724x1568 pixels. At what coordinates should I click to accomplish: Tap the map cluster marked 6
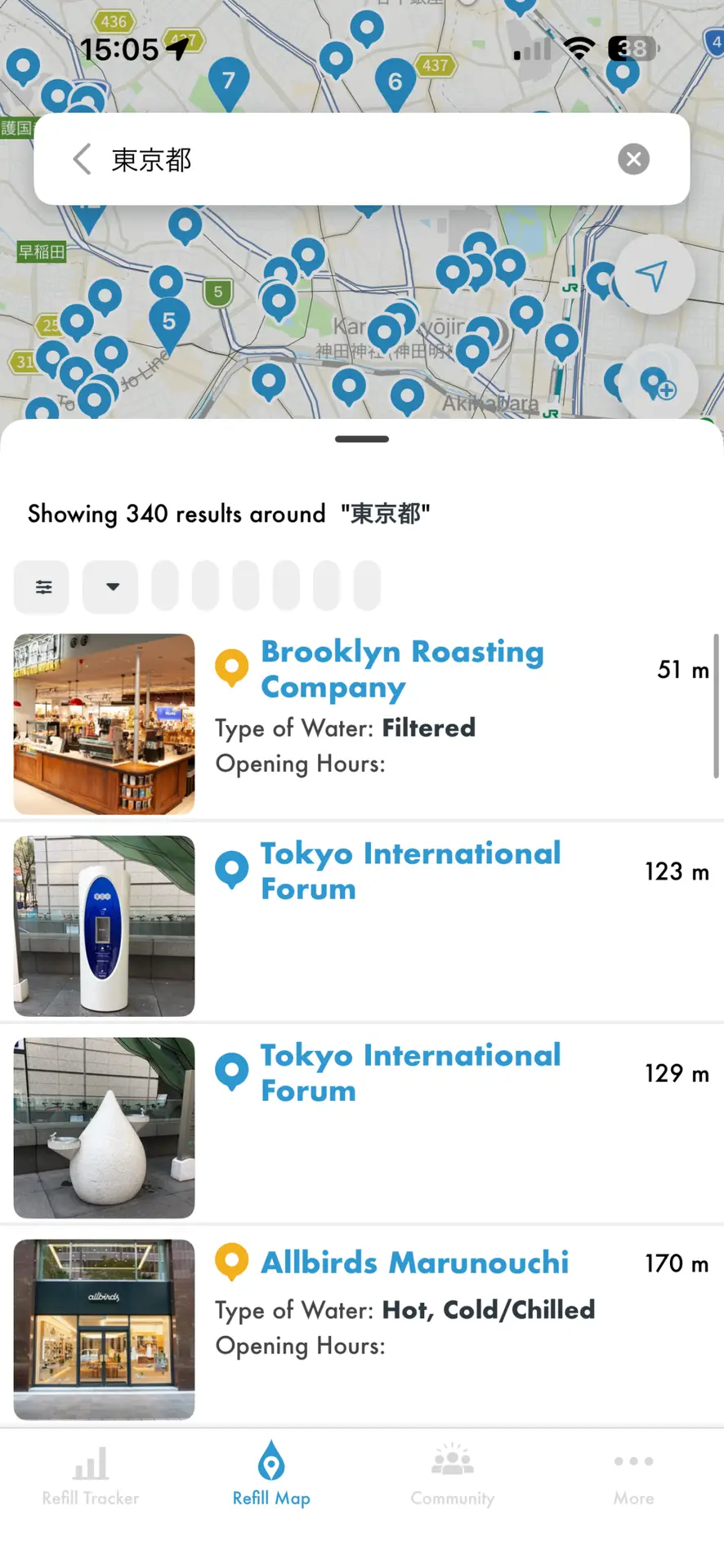[396, 82]
